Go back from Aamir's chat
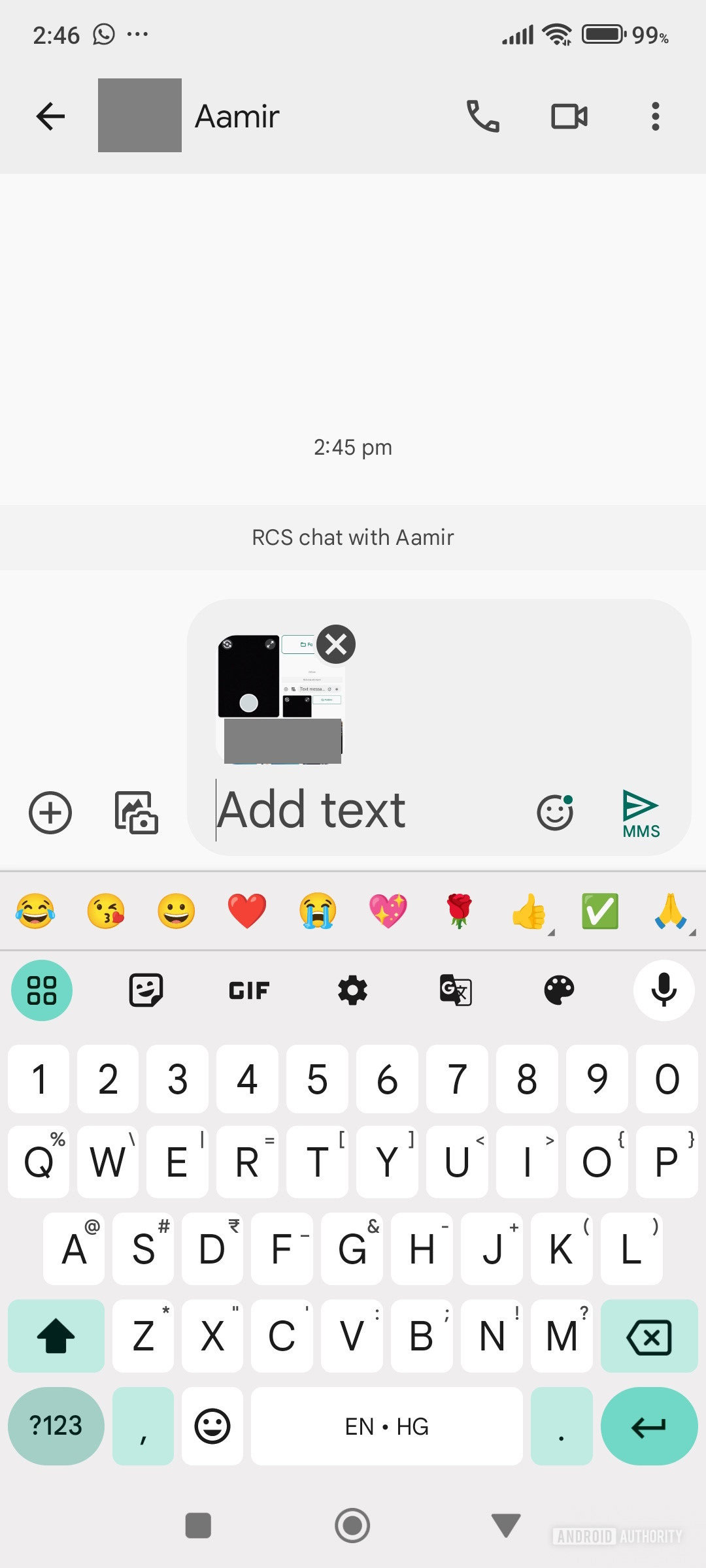Screen dimensions: 706x1568 [50, 117]
